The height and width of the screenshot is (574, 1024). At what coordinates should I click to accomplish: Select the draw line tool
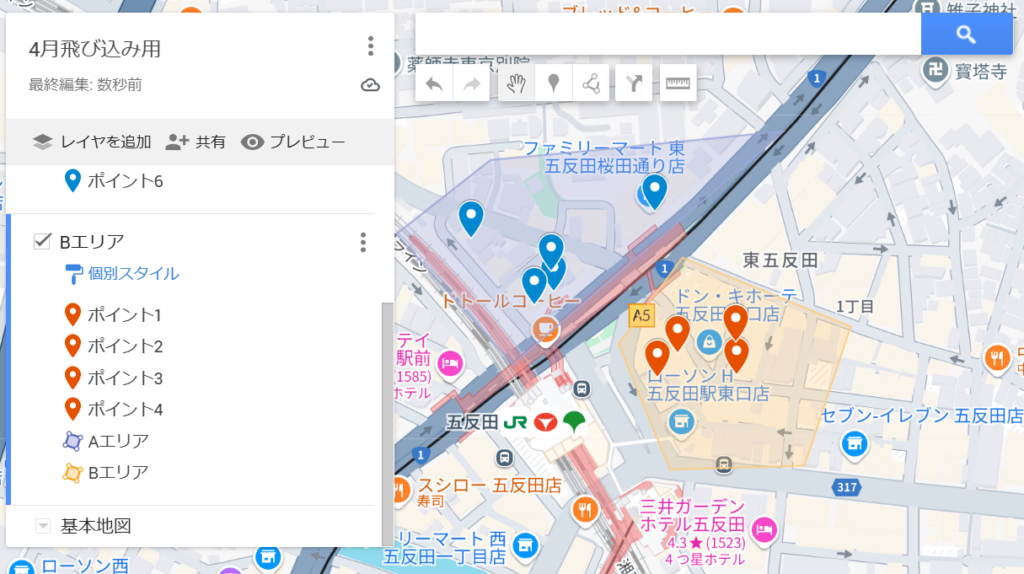pos(592,84)
